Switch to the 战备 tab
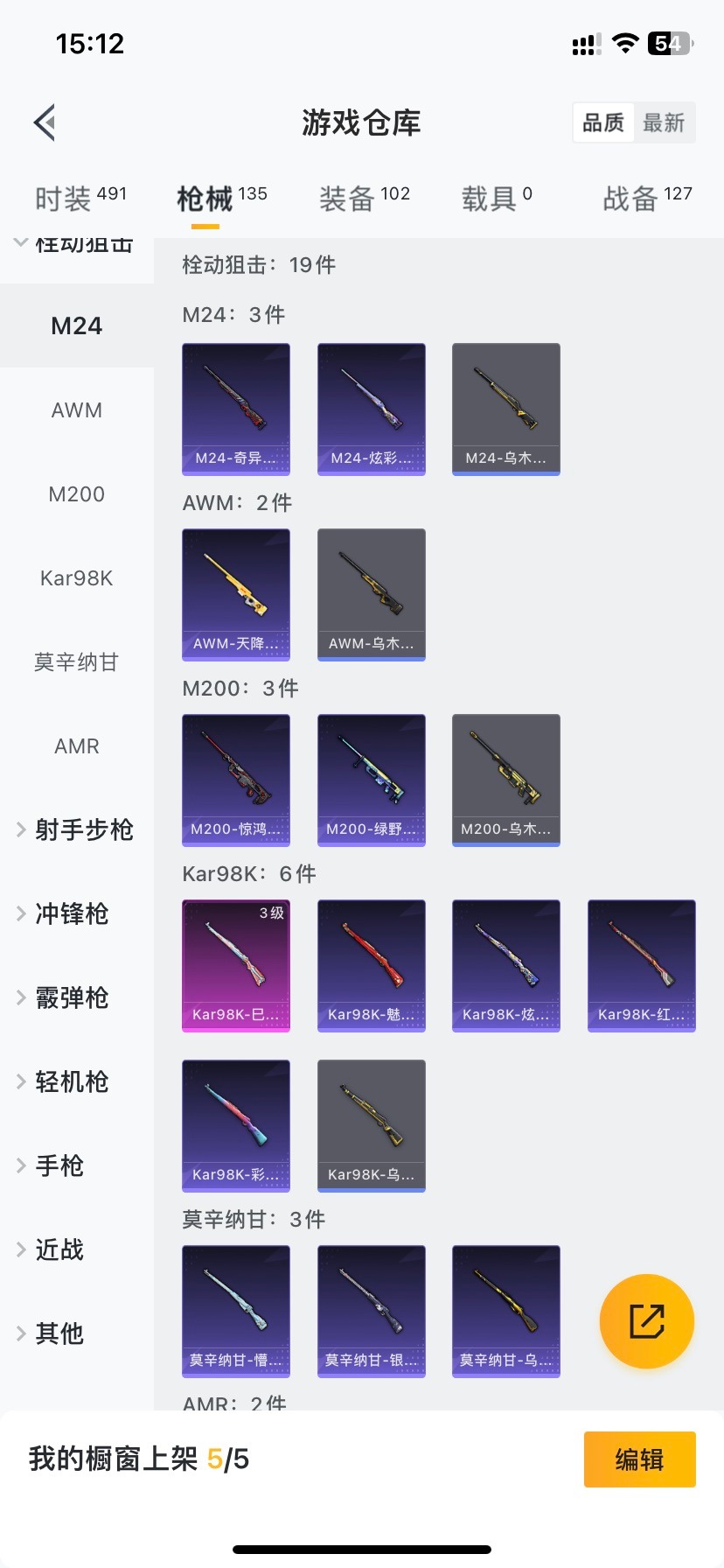This screenshot has height=1568, width=724. click(x=647, y=199)
